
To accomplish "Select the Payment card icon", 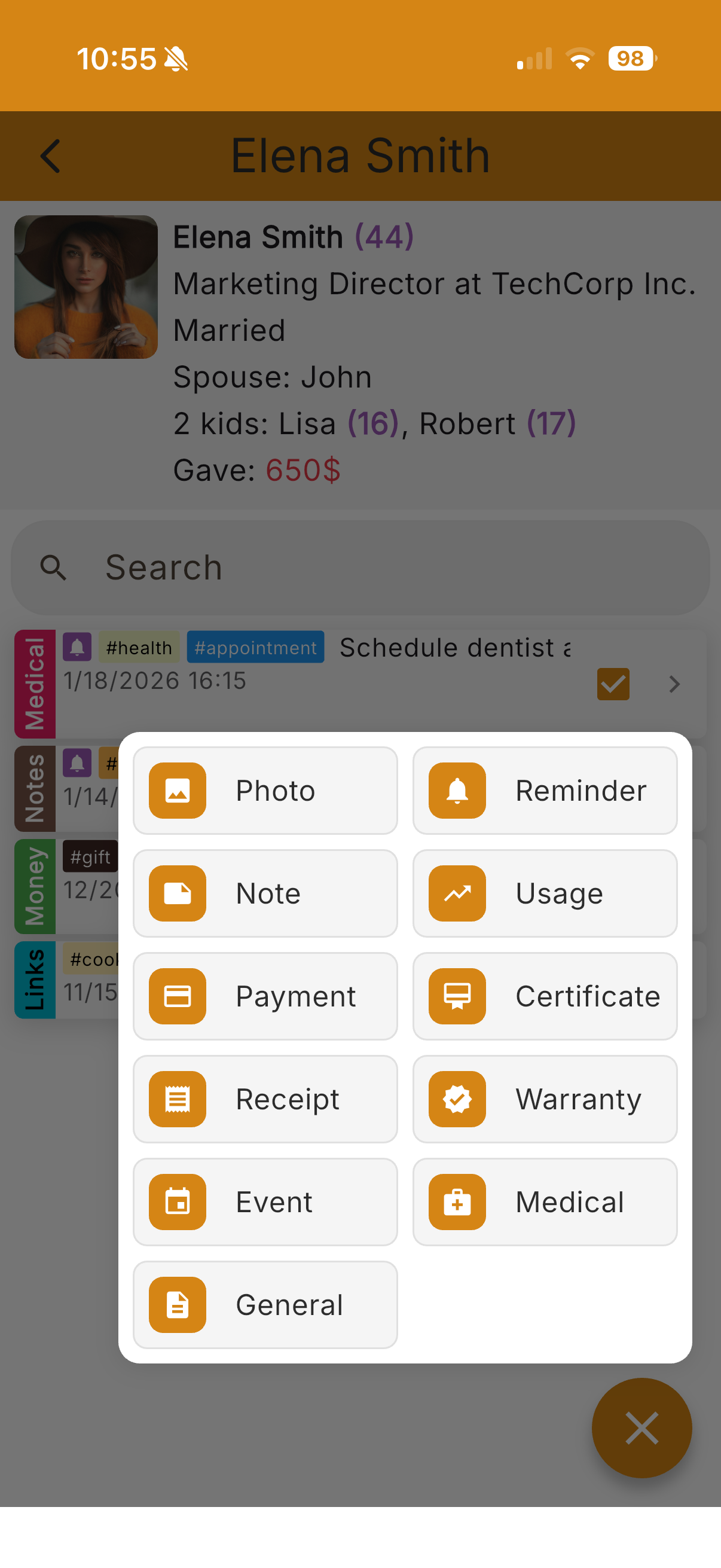I will click(178, 996).
